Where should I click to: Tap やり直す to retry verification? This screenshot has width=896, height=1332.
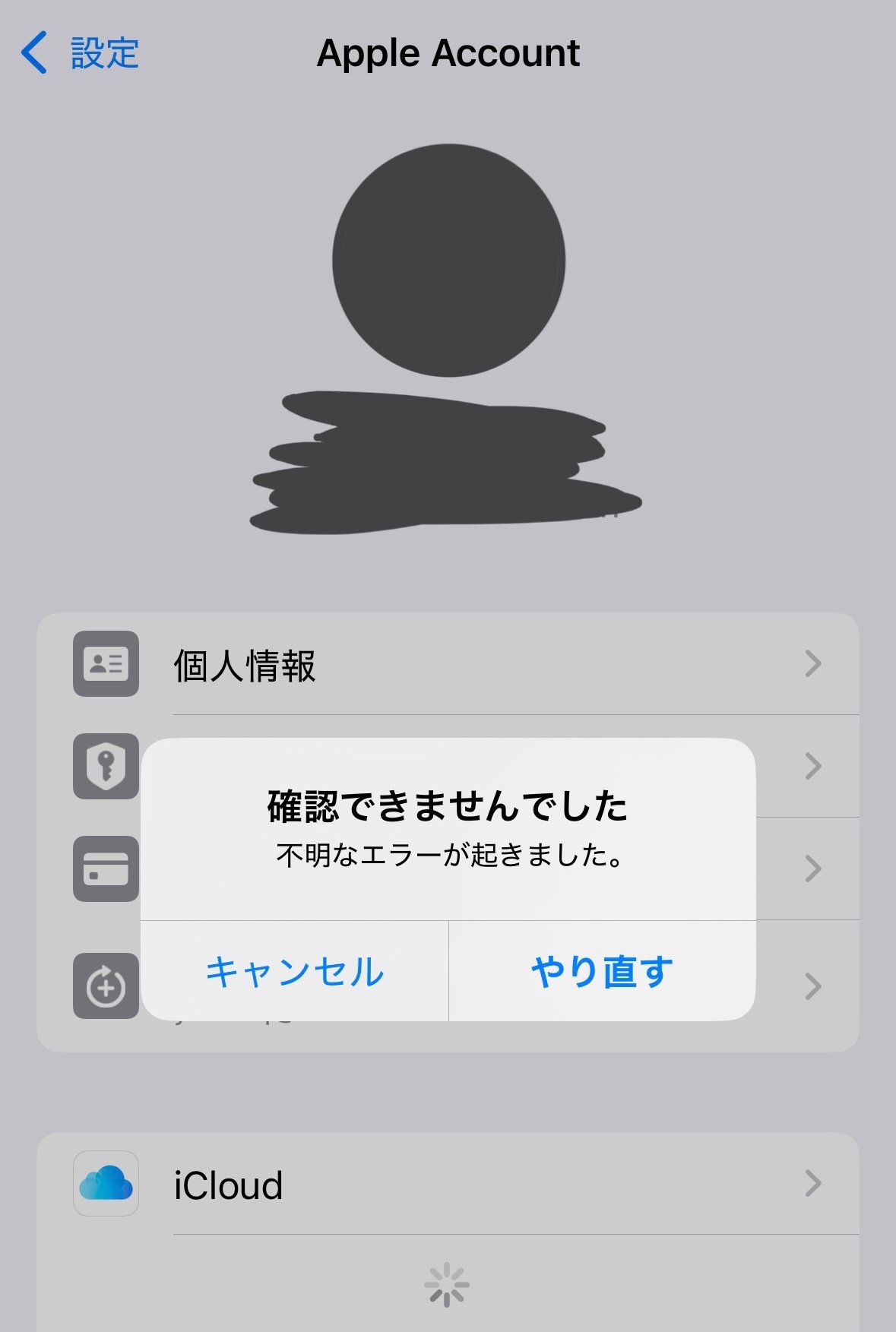[x=602, y=971]
